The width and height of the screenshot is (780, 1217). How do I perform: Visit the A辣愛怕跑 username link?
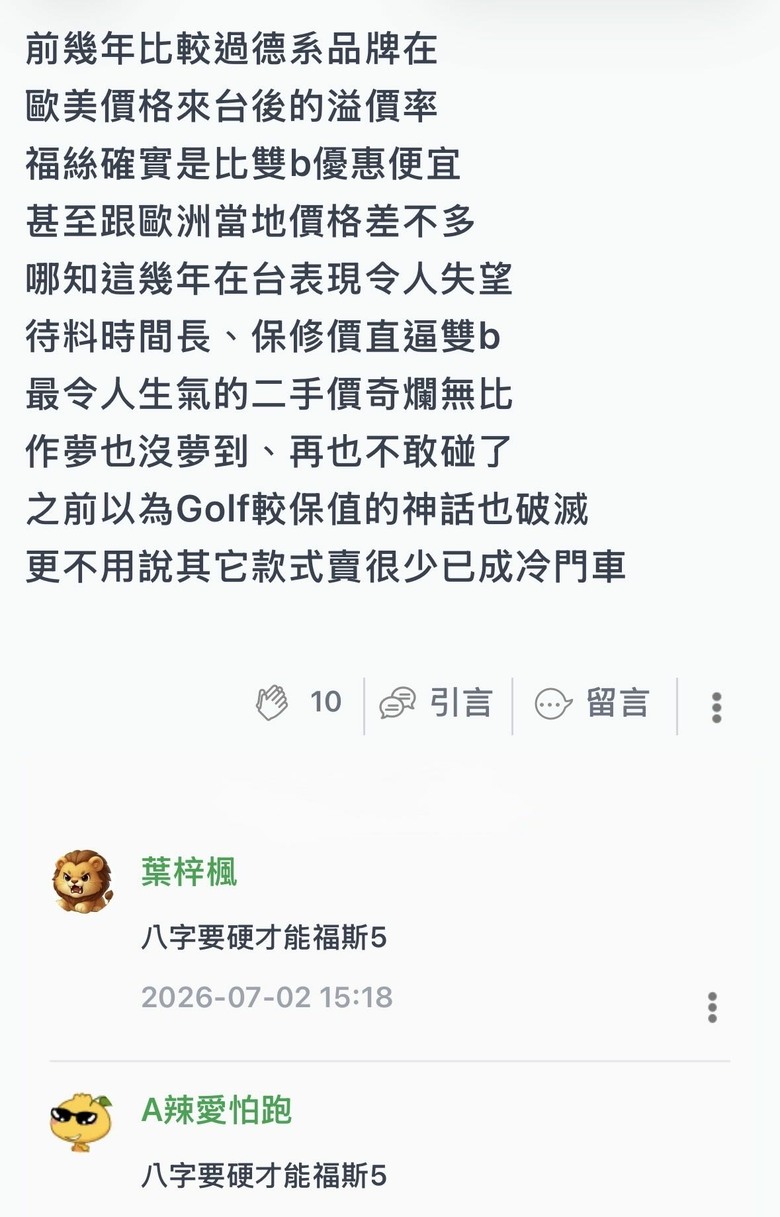click(216, 1111)
